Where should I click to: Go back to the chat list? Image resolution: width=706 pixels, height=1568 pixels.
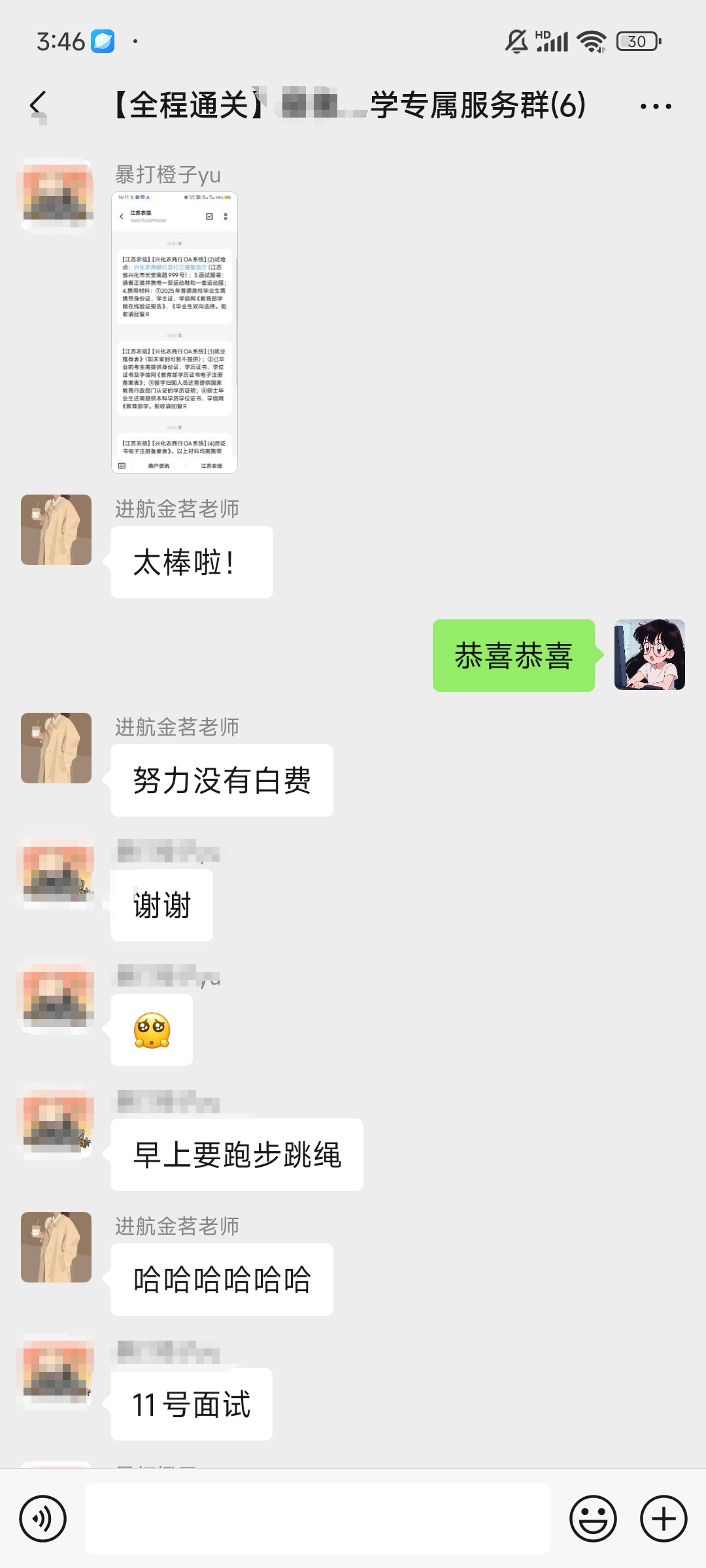pos(39,105)
